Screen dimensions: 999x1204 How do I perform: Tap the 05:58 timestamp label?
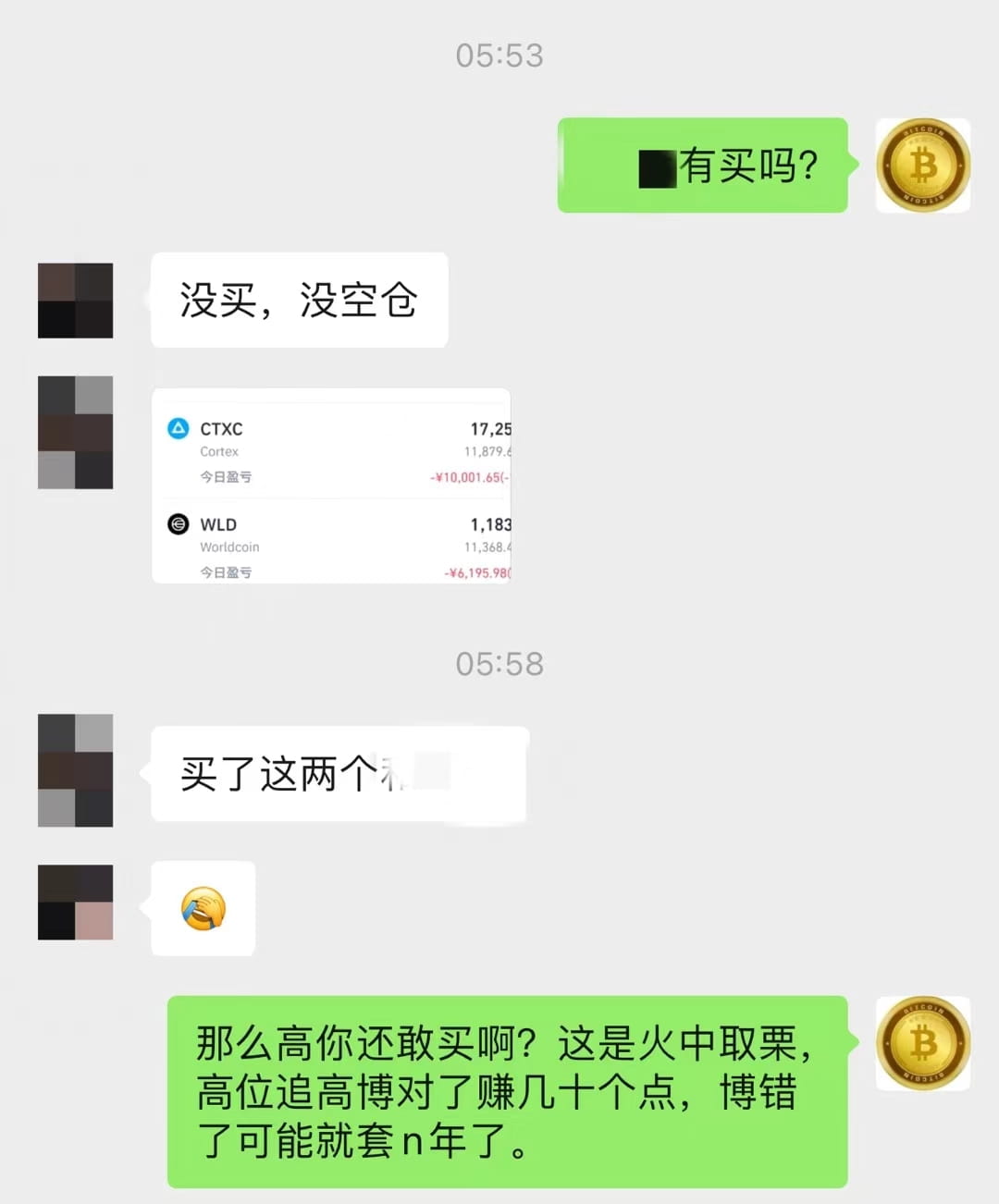point(499,663)
